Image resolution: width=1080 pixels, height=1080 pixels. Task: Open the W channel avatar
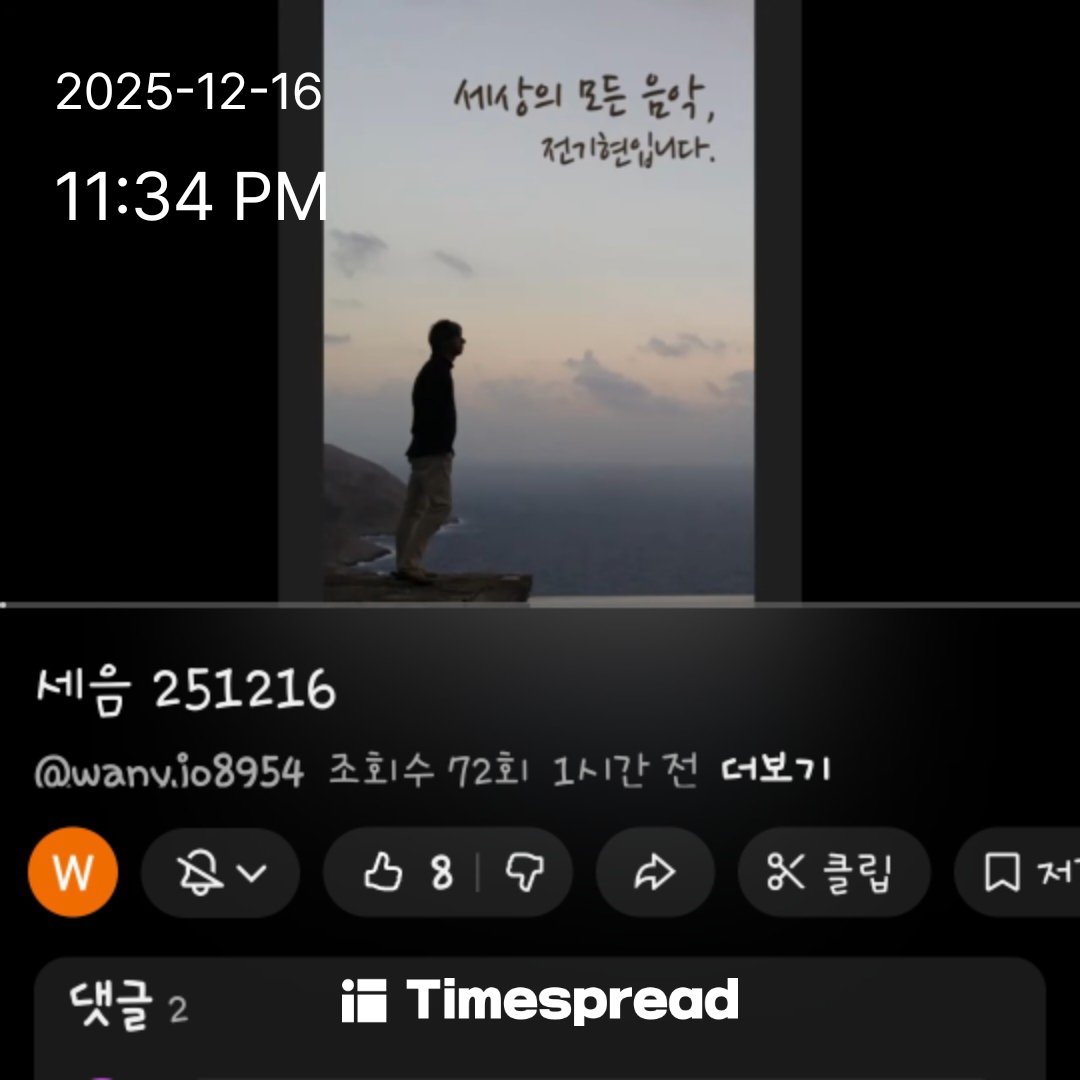coord(73,873)
